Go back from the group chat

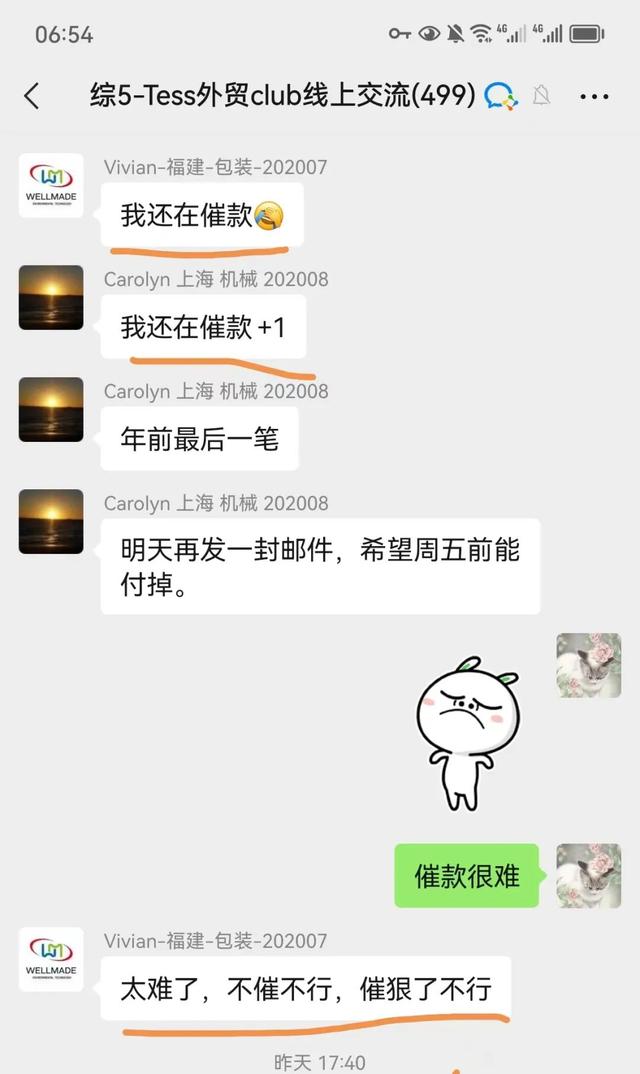(x=32, y=96)
